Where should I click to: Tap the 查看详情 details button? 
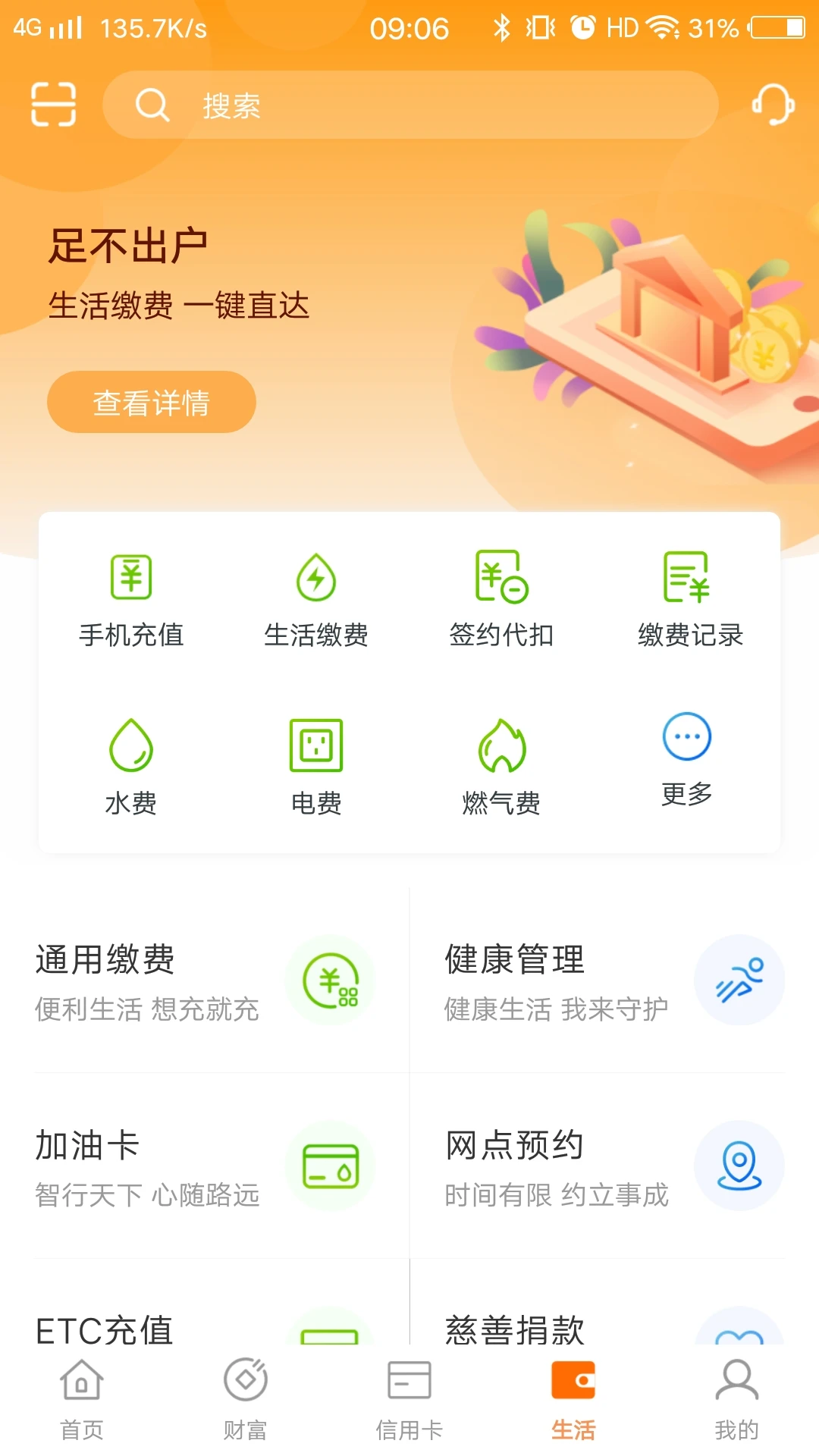[x=151, y=402]
